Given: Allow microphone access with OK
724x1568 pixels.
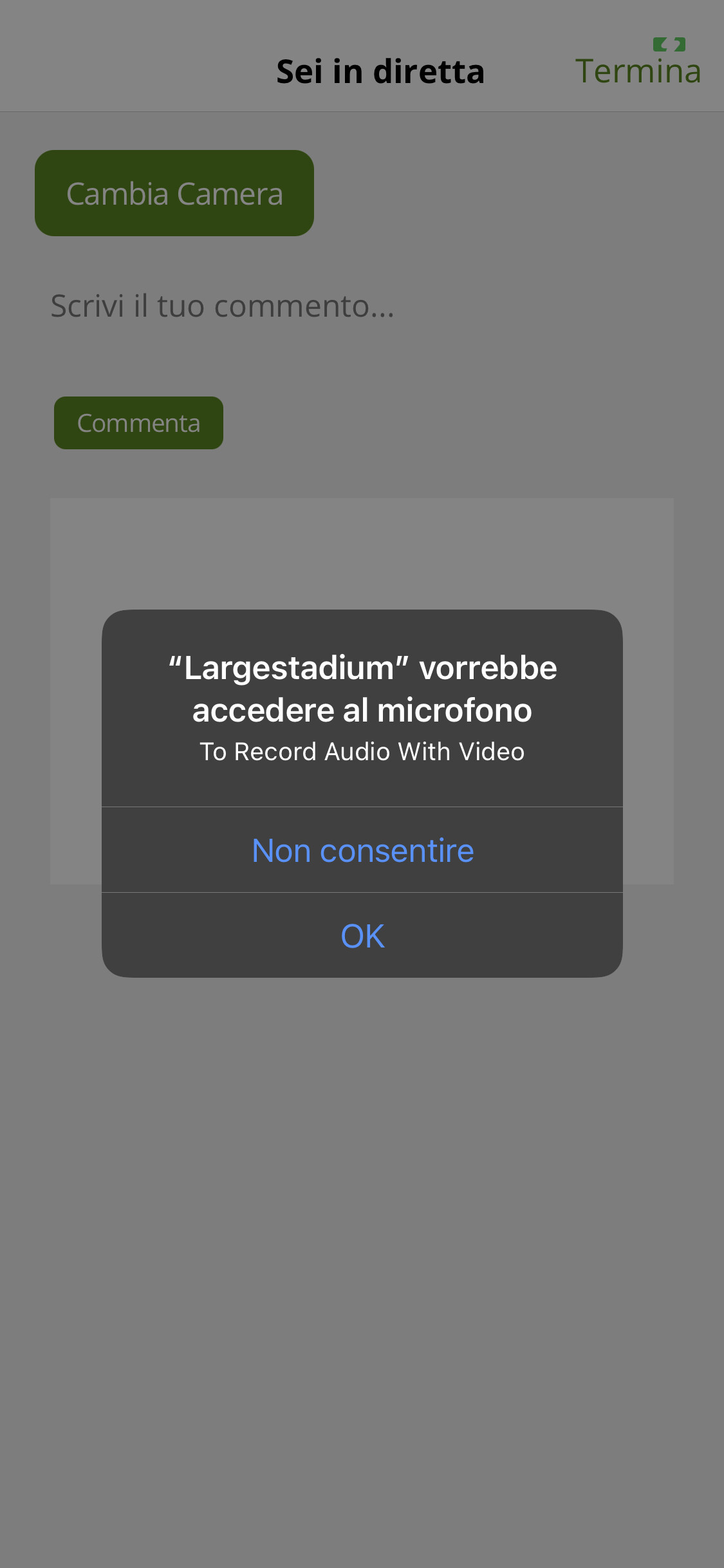Looking at the screenshot, I should pos(362,935).
